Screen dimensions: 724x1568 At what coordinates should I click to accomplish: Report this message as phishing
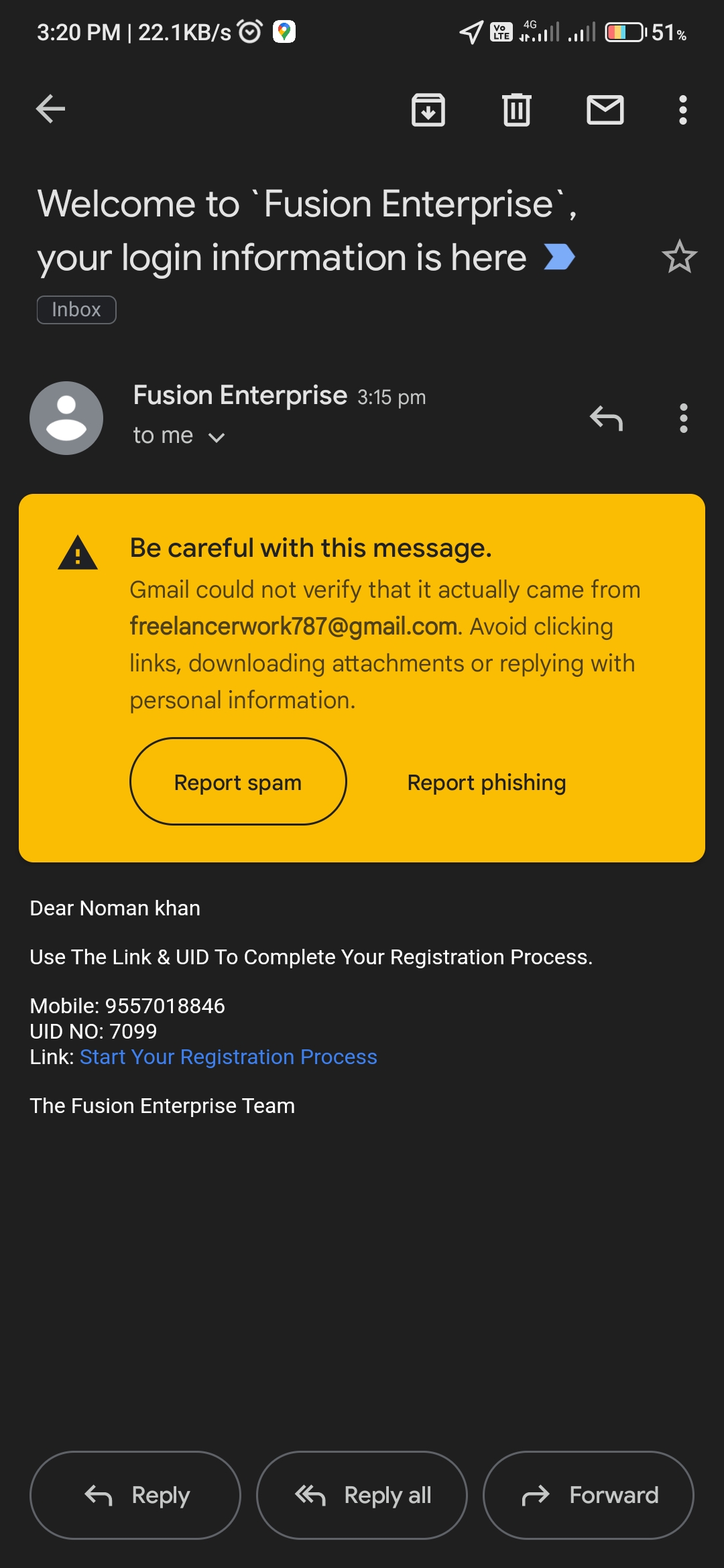[x=487, y=782]
